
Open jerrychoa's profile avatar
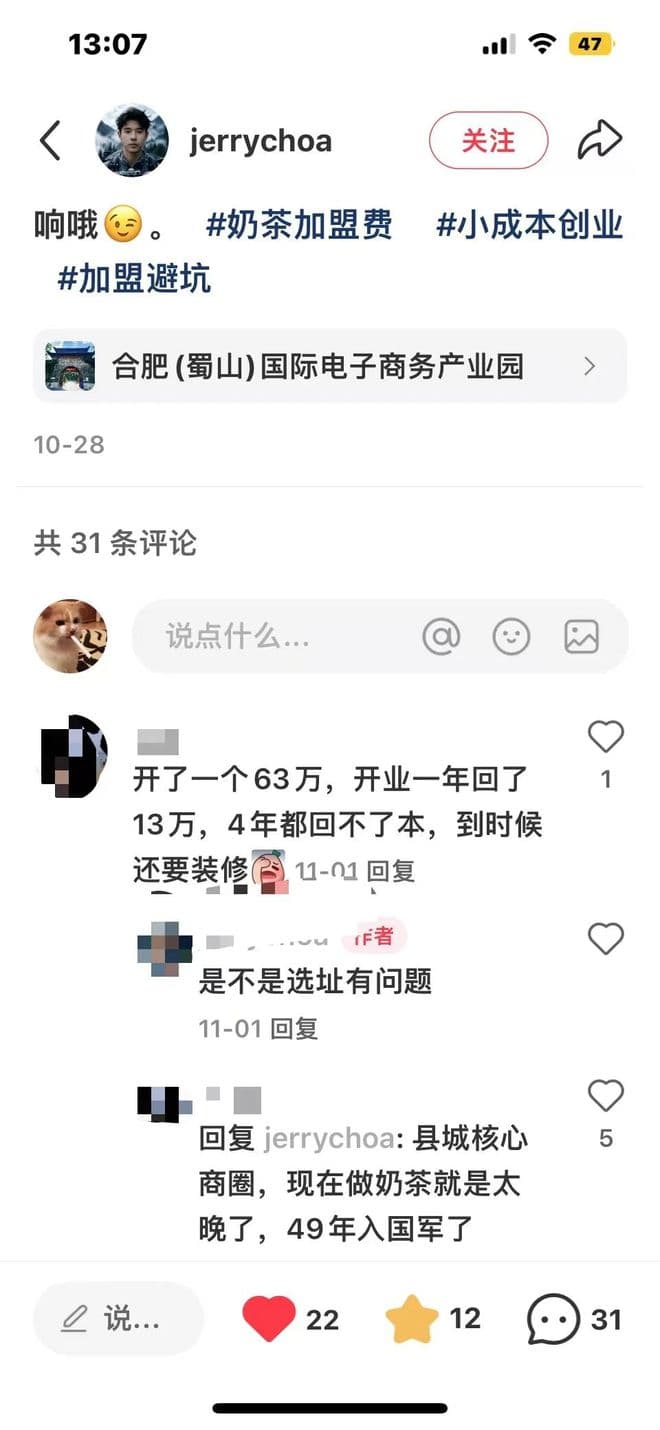(x=132, y=141)
